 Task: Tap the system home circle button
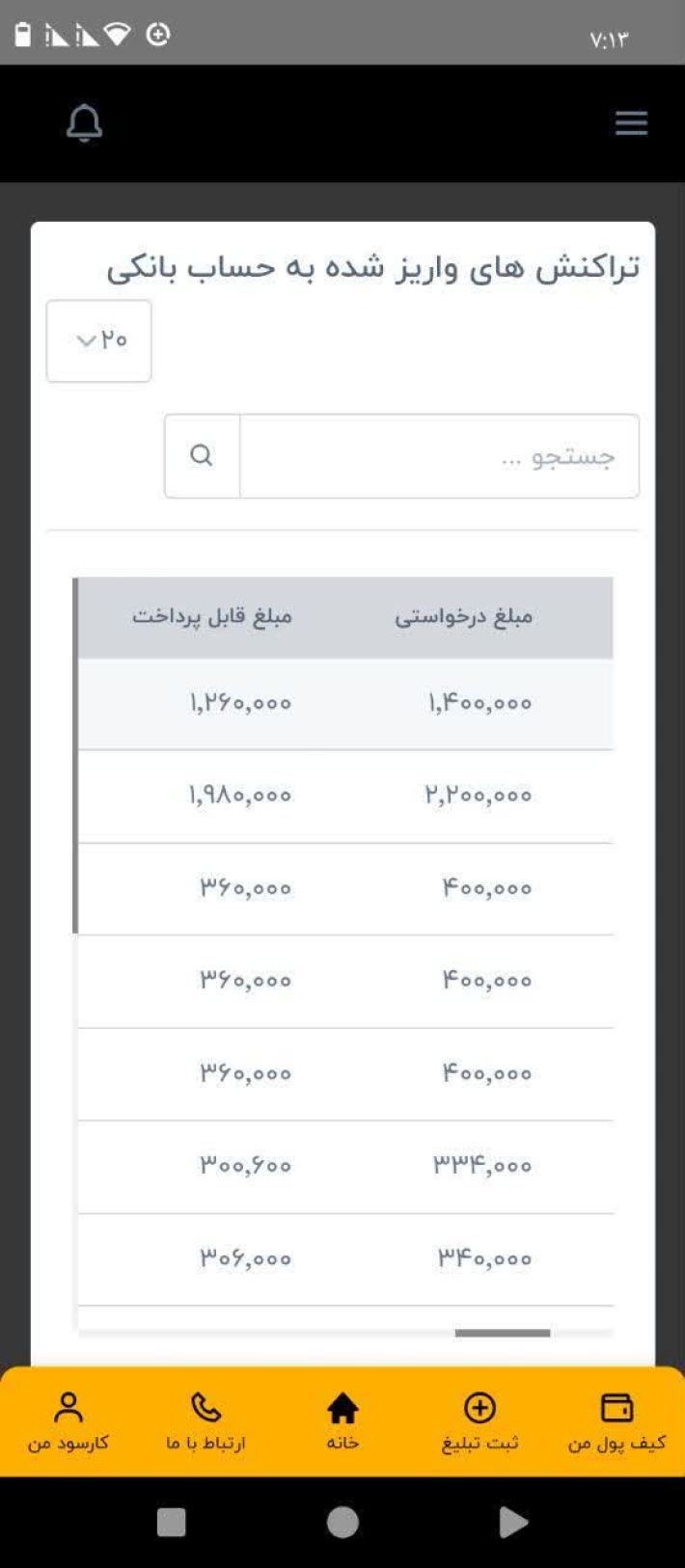coord(342,1523)
